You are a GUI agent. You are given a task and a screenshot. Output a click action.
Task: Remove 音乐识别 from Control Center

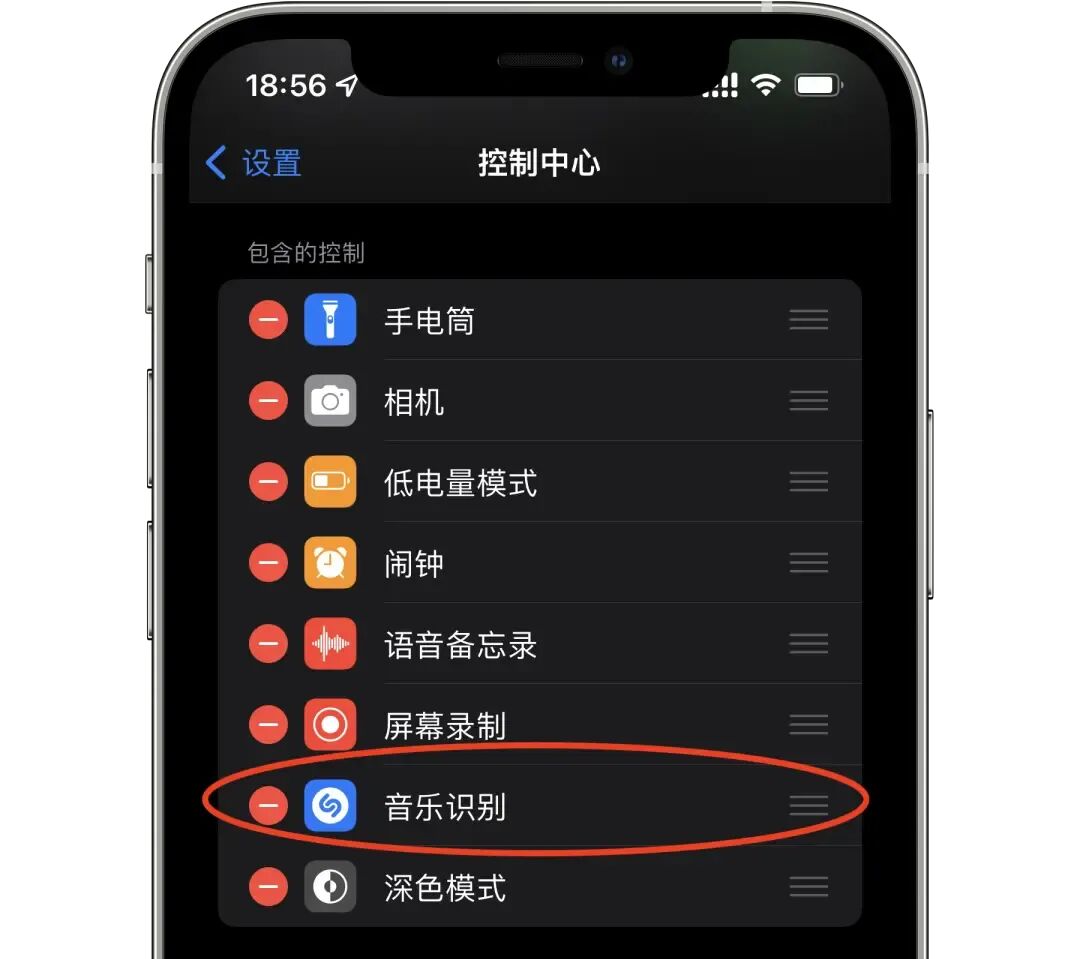268,806
